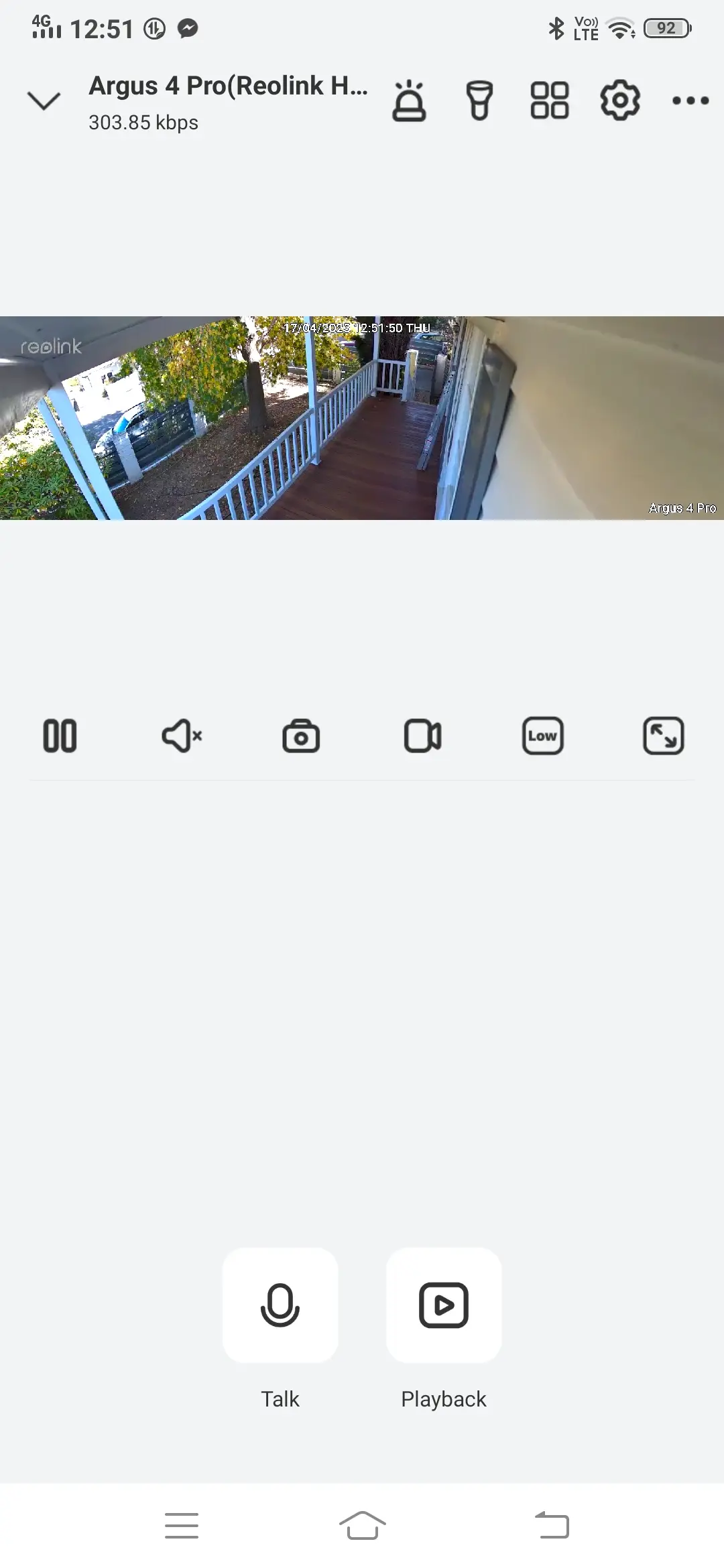The width and height of the screenshot is (724, 1568).
Task: Go back using system back button
Action: tap(552, 1525)
